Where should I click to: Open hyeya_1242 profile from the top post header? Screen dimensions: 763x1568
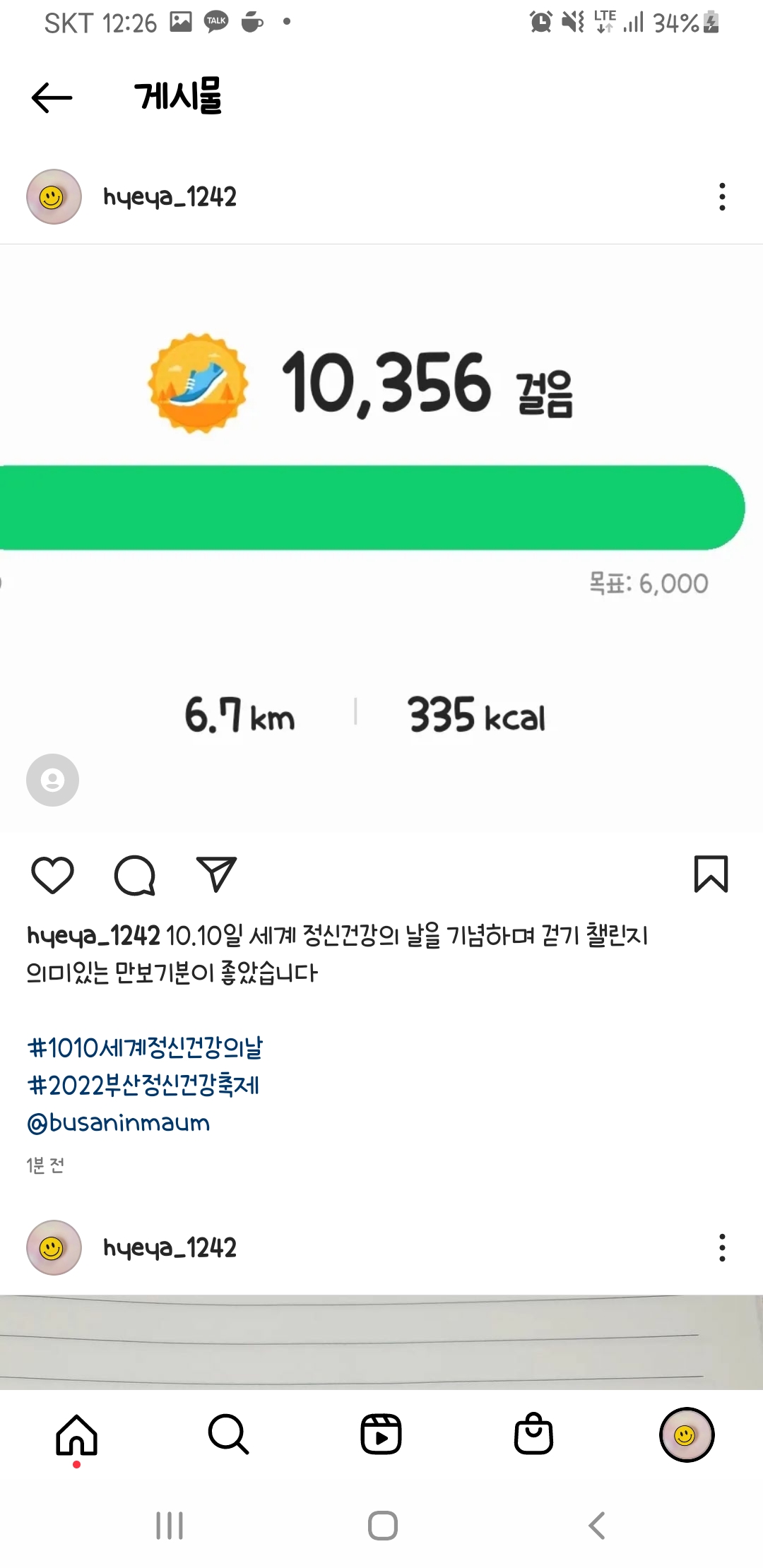point(169,197)
